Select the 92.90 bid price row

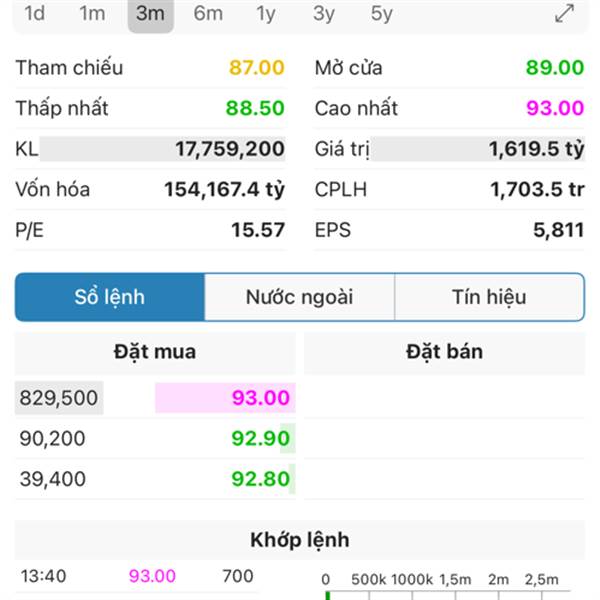(x=155, y=438)
